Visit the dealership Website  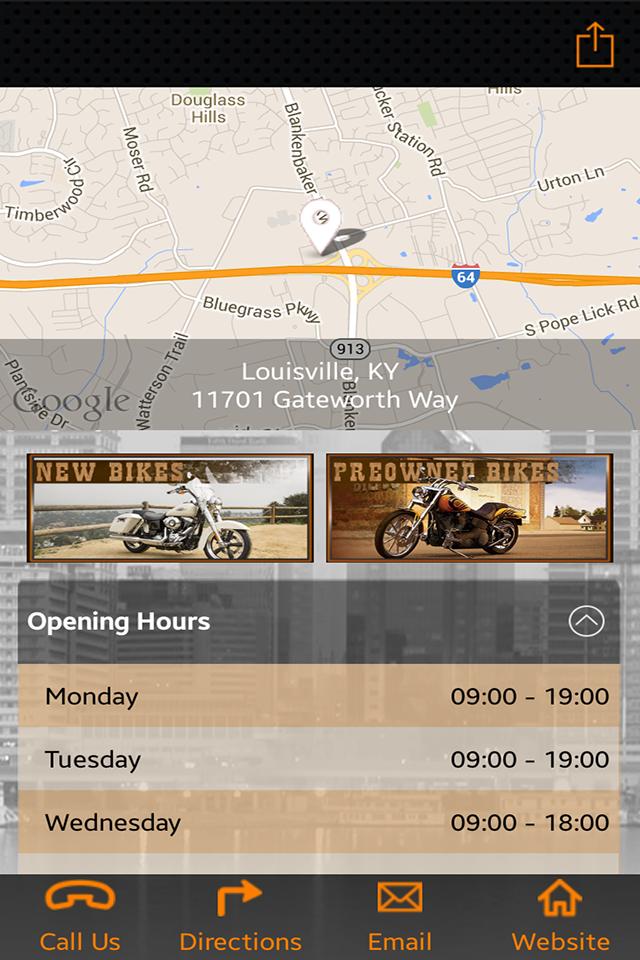click(x=560, y=917)
